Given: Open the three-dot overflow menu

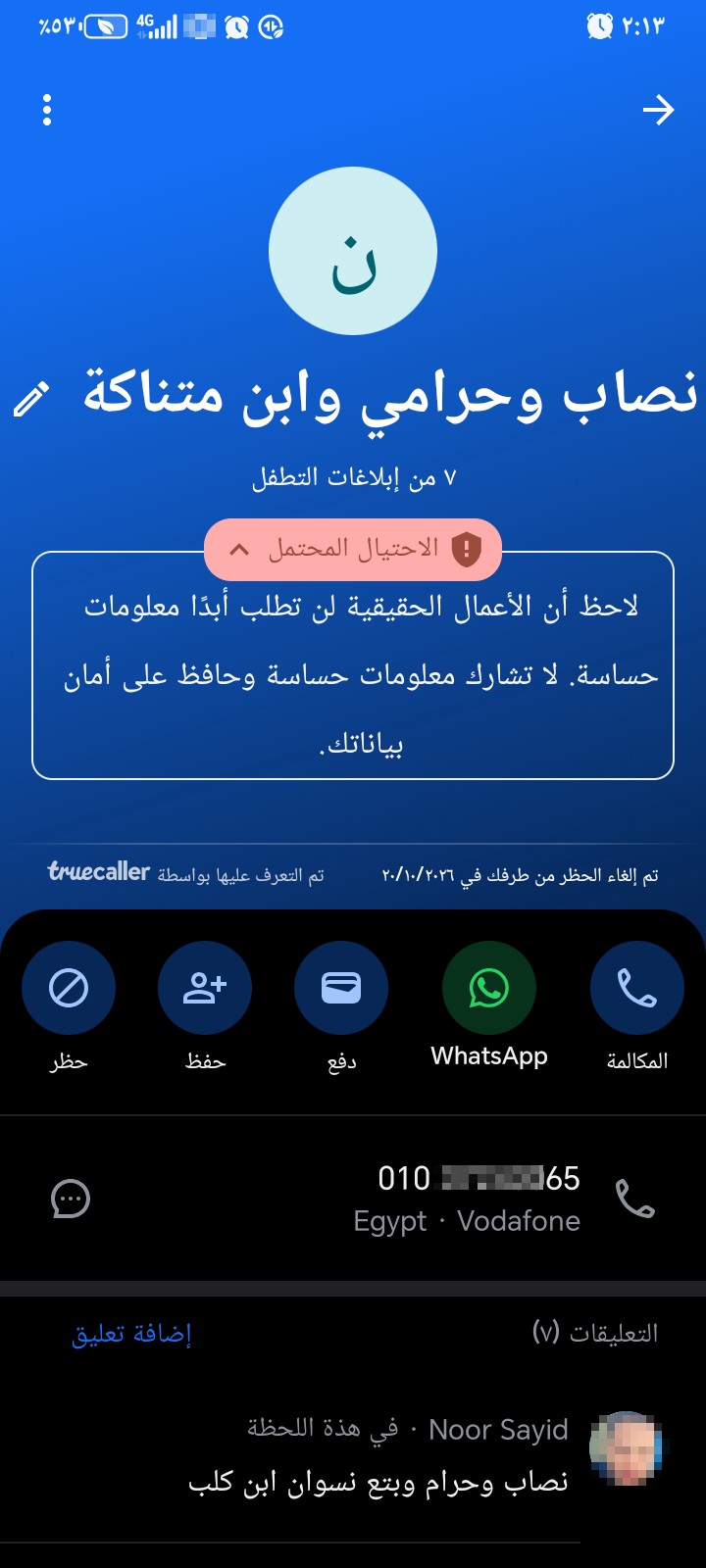Looking at the screenshot, I should 46,110.
